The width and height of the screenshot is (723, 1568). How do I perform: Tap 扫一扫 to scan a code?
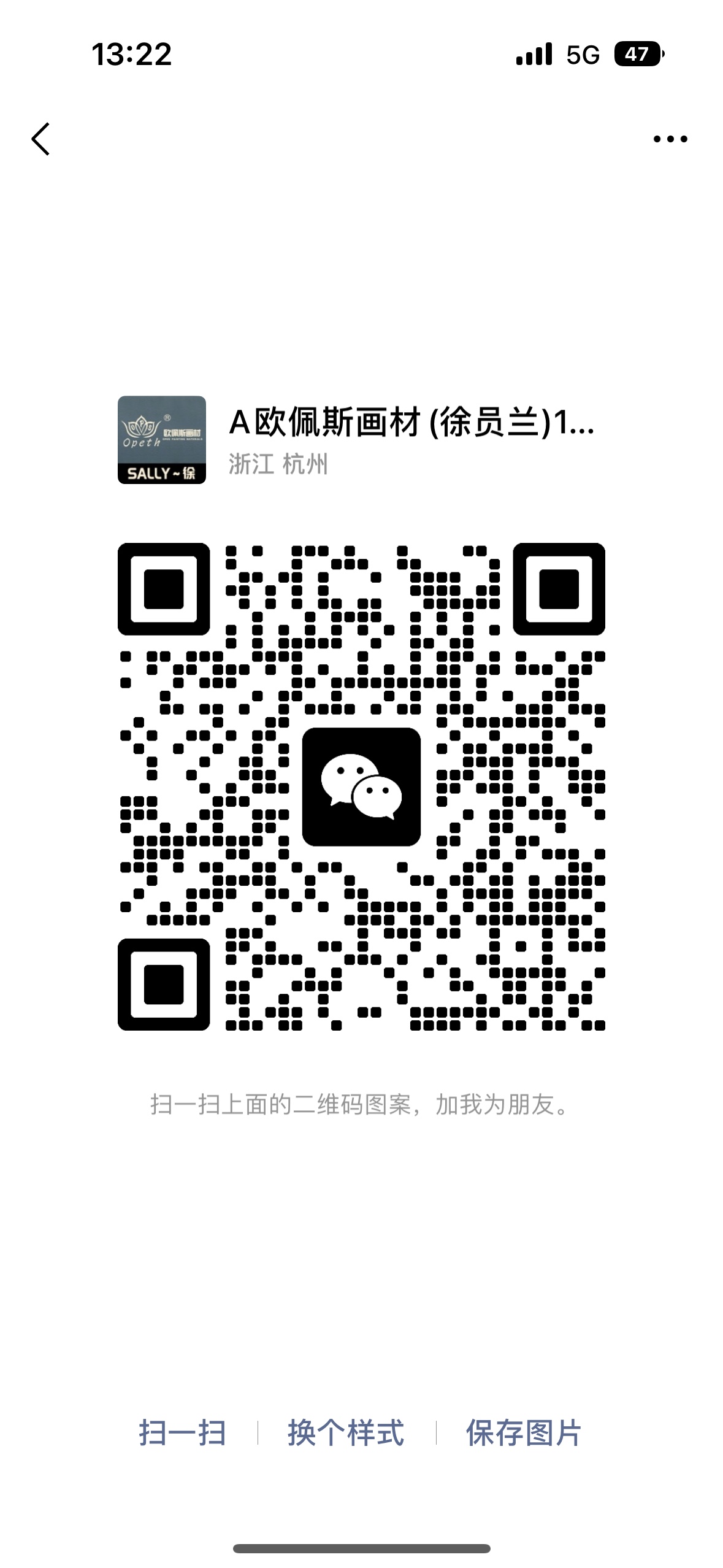[182, 1433]
